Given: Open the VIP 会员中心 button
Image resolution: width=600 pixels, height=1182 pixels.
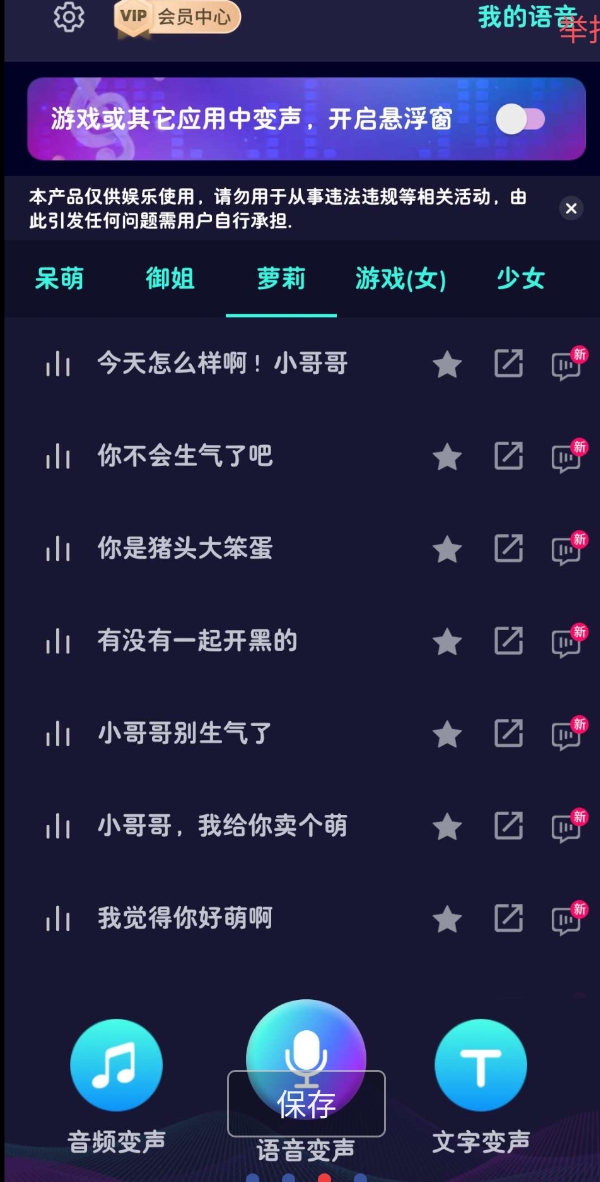Looking at the screenshot, I should [x=179, y=17].
